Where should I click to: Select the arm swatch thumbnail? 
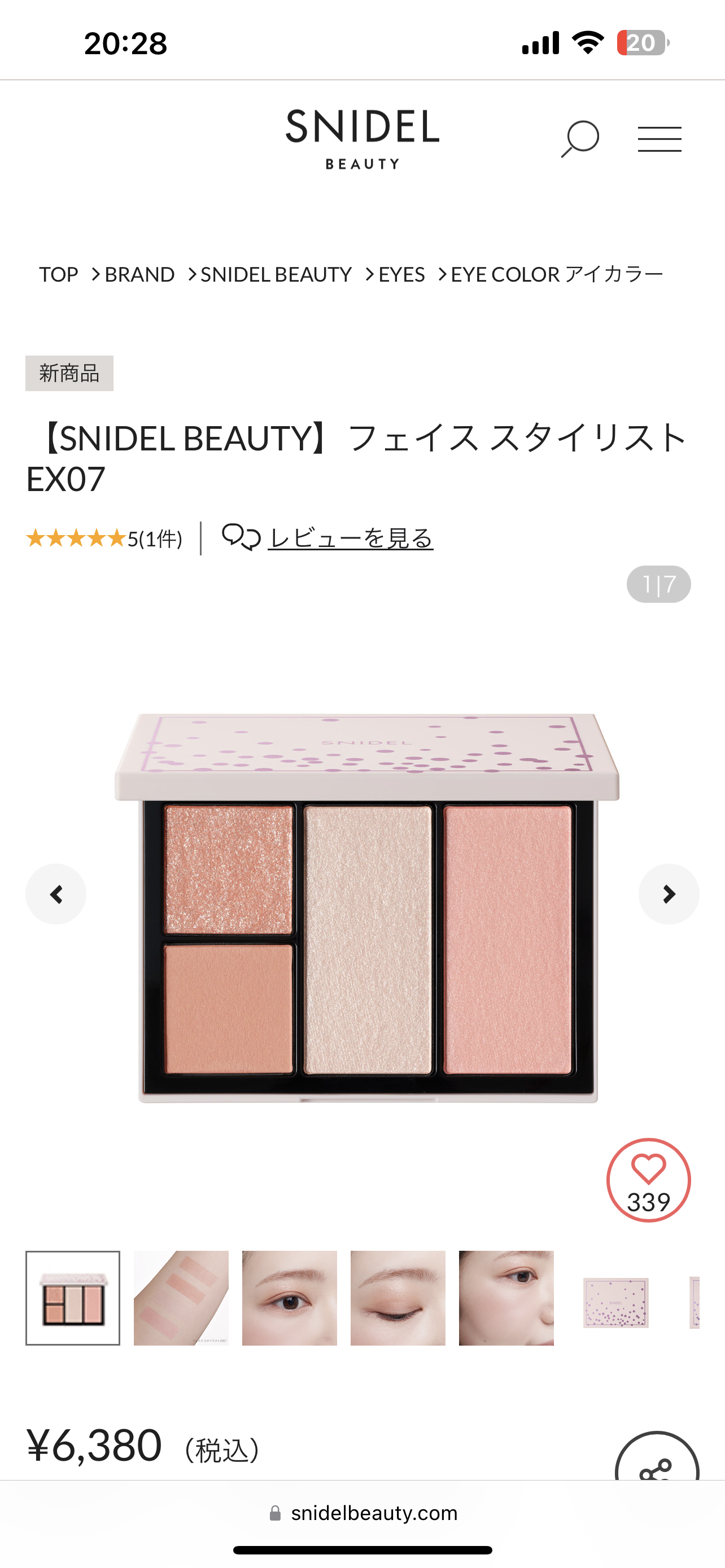tap(181, 1298)
